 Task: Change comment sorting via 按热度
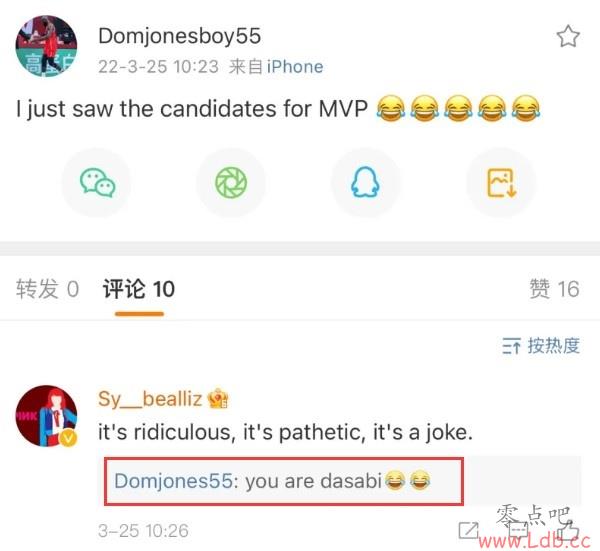541,346
